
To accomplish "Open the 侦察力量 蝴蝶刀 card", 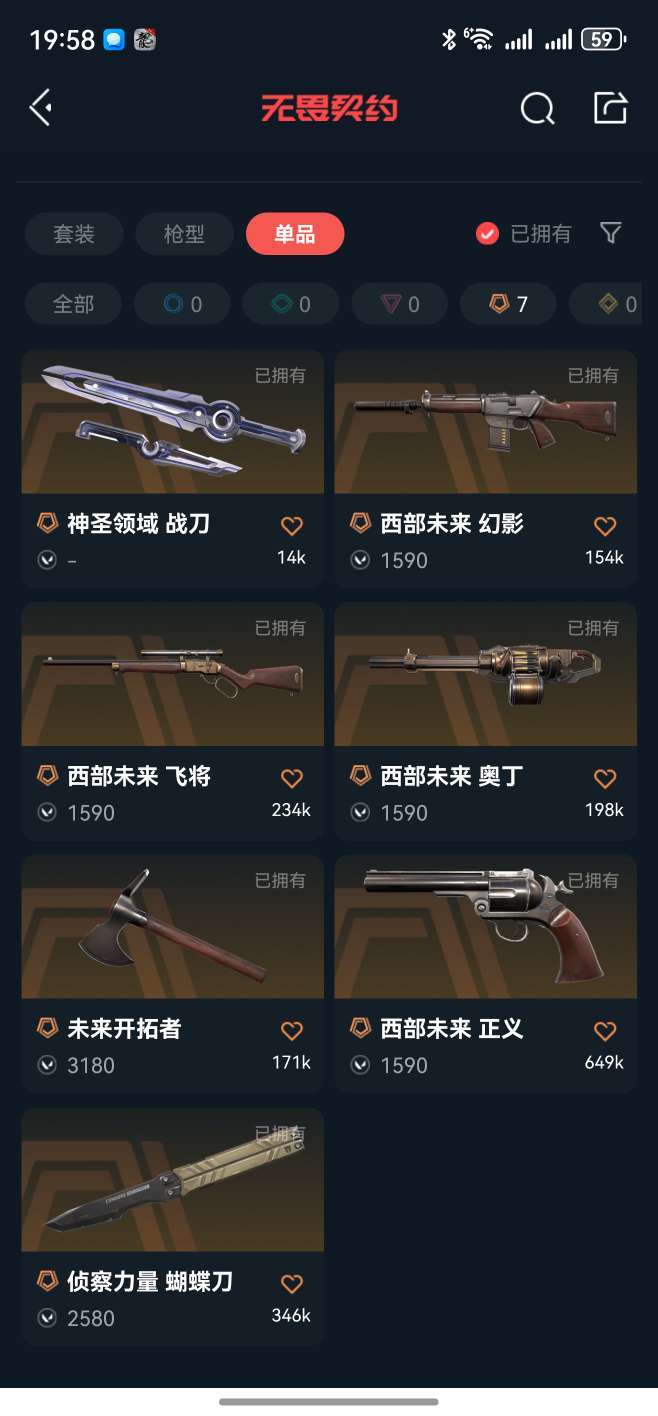I will (173, 1226).
